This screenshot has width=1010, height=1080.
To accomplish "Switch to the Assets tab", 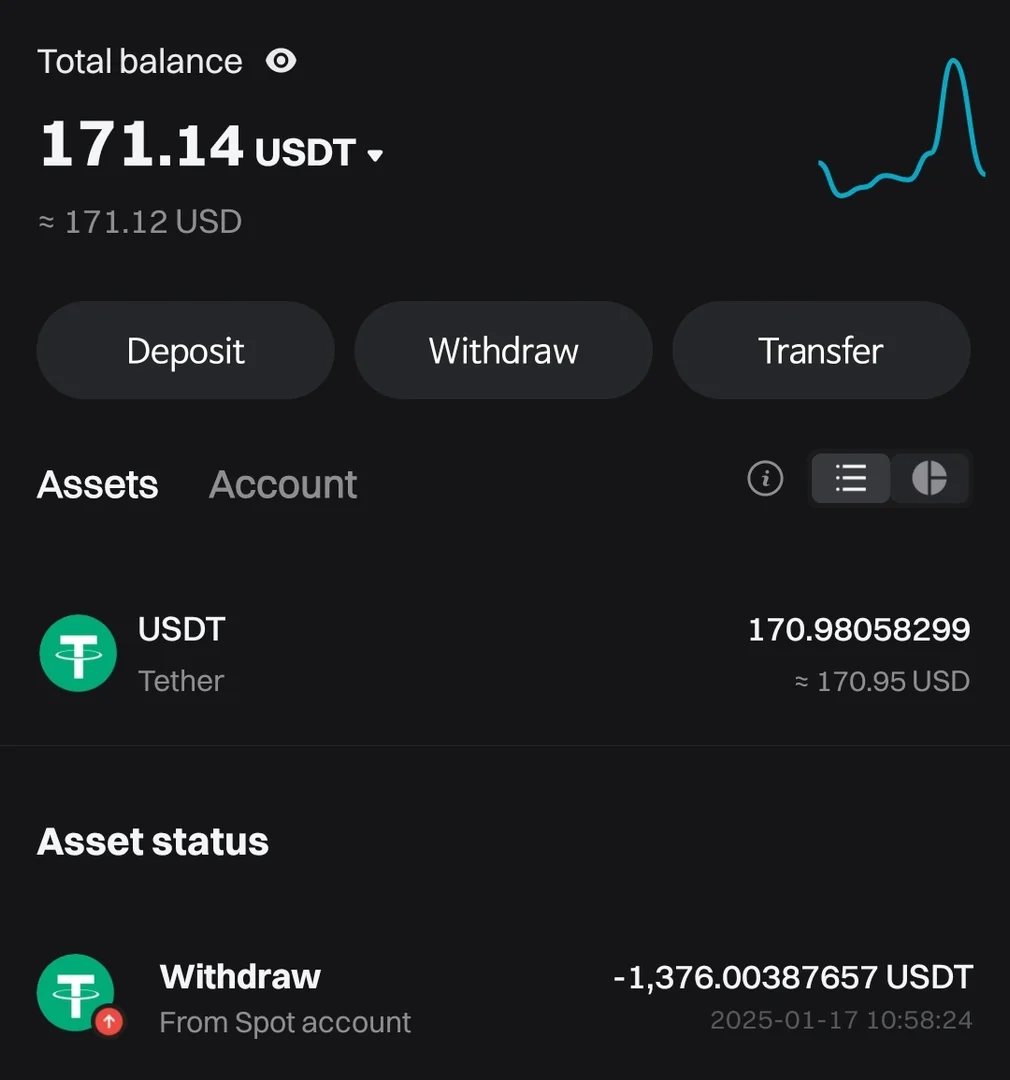I will click(97, 485).
